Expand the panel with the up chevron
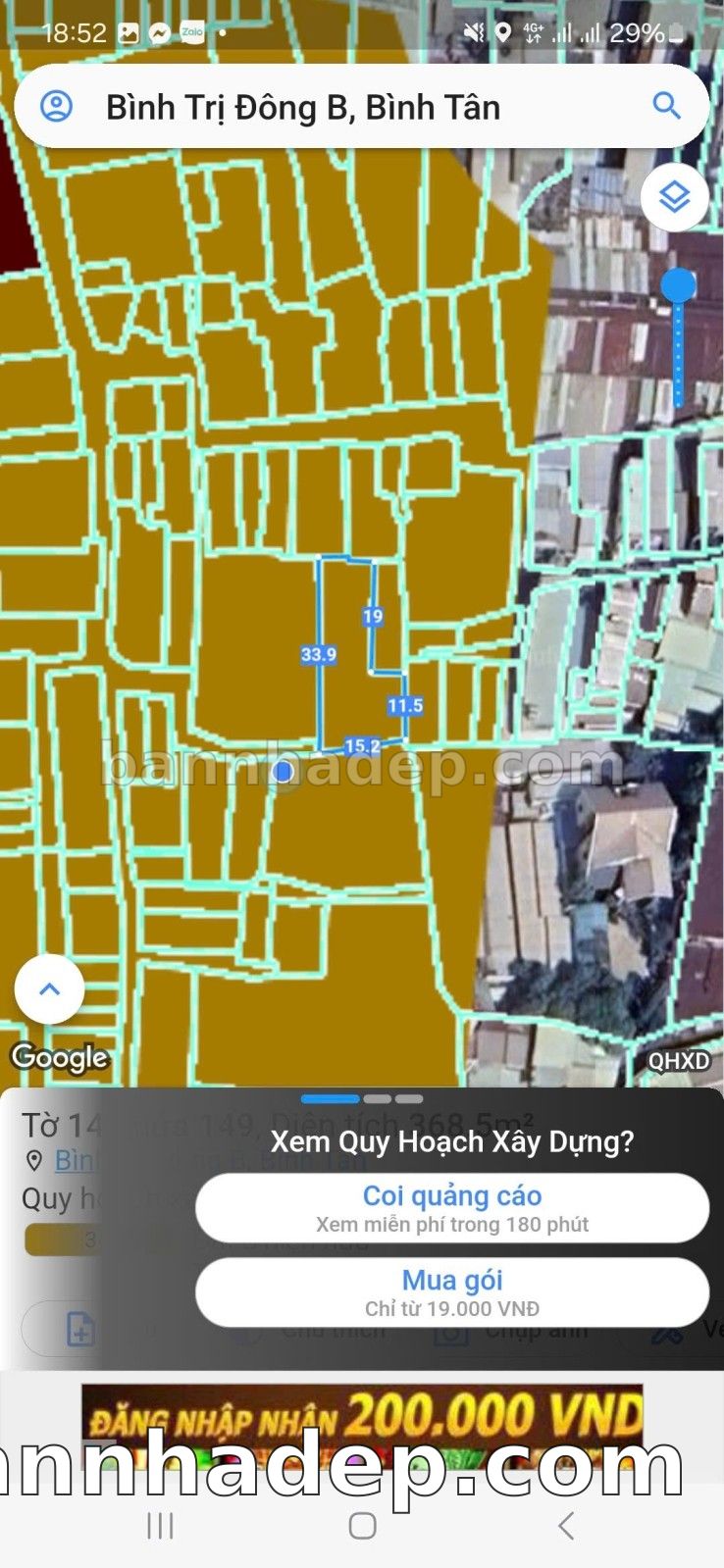The height and width of the screenshot is (1568, 724). [49, 988]
